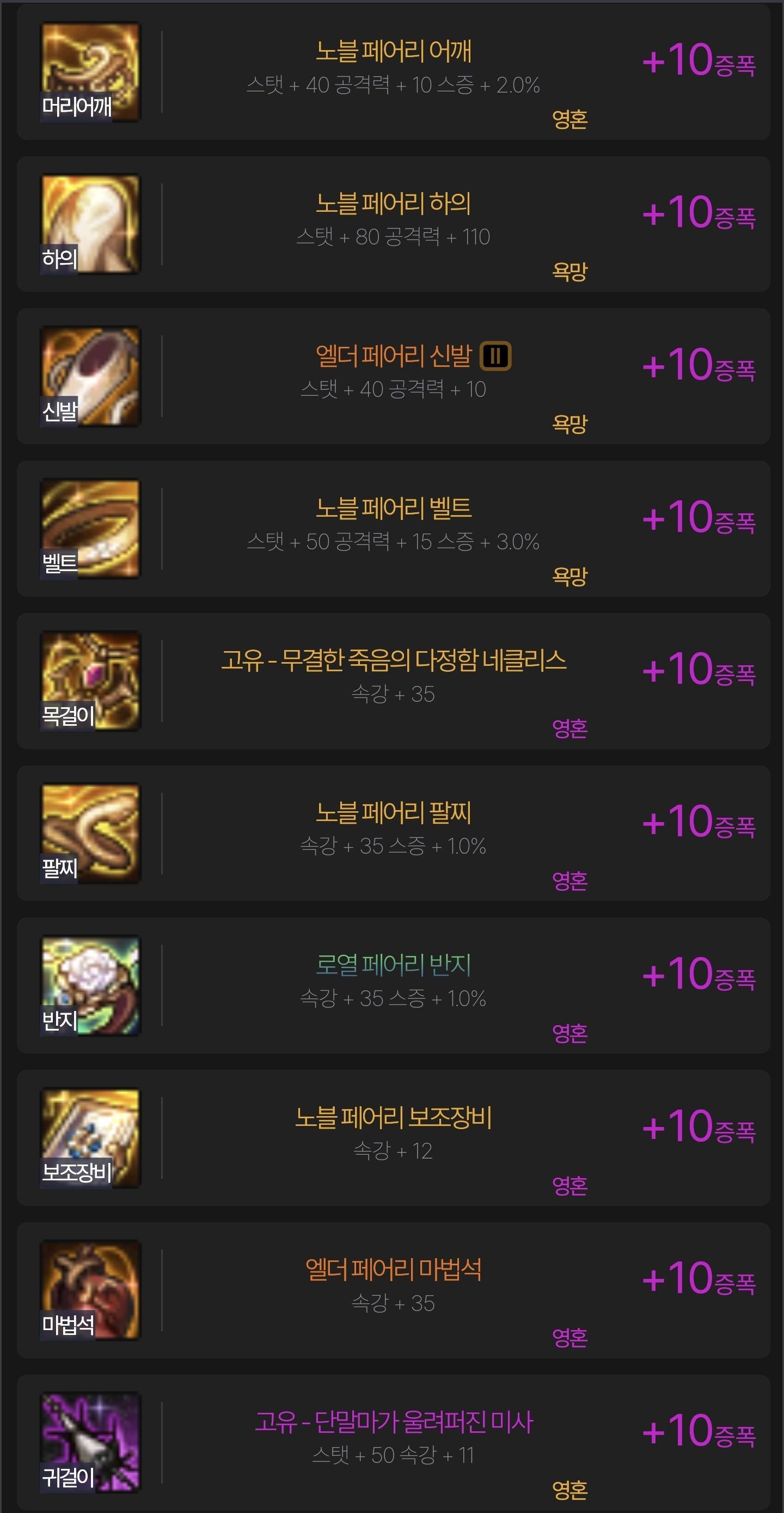Select the 로열 페어리 반지 row
Screen dimensions: 784x1513
click(x=394, y=985)
